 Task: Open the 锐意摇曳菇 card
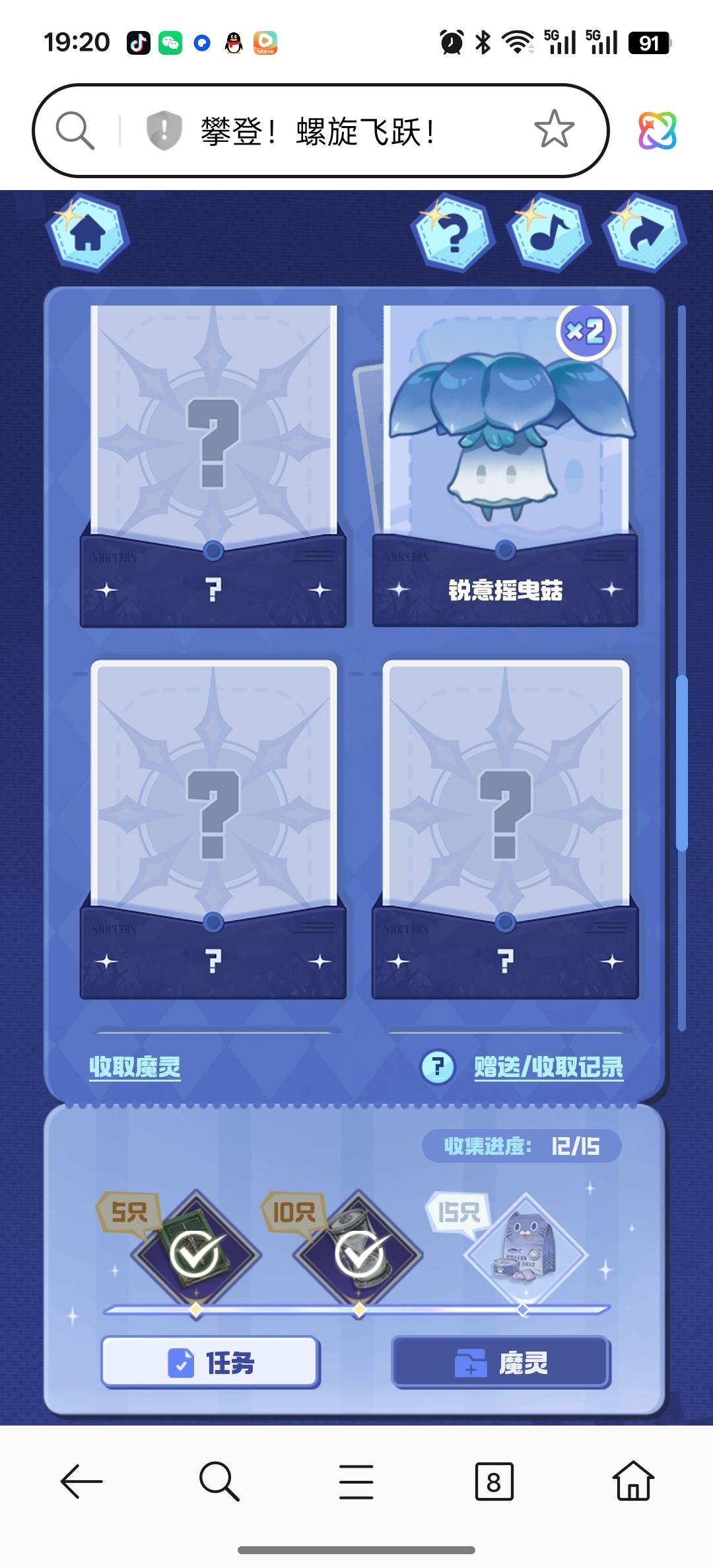[x=505, y=462]
